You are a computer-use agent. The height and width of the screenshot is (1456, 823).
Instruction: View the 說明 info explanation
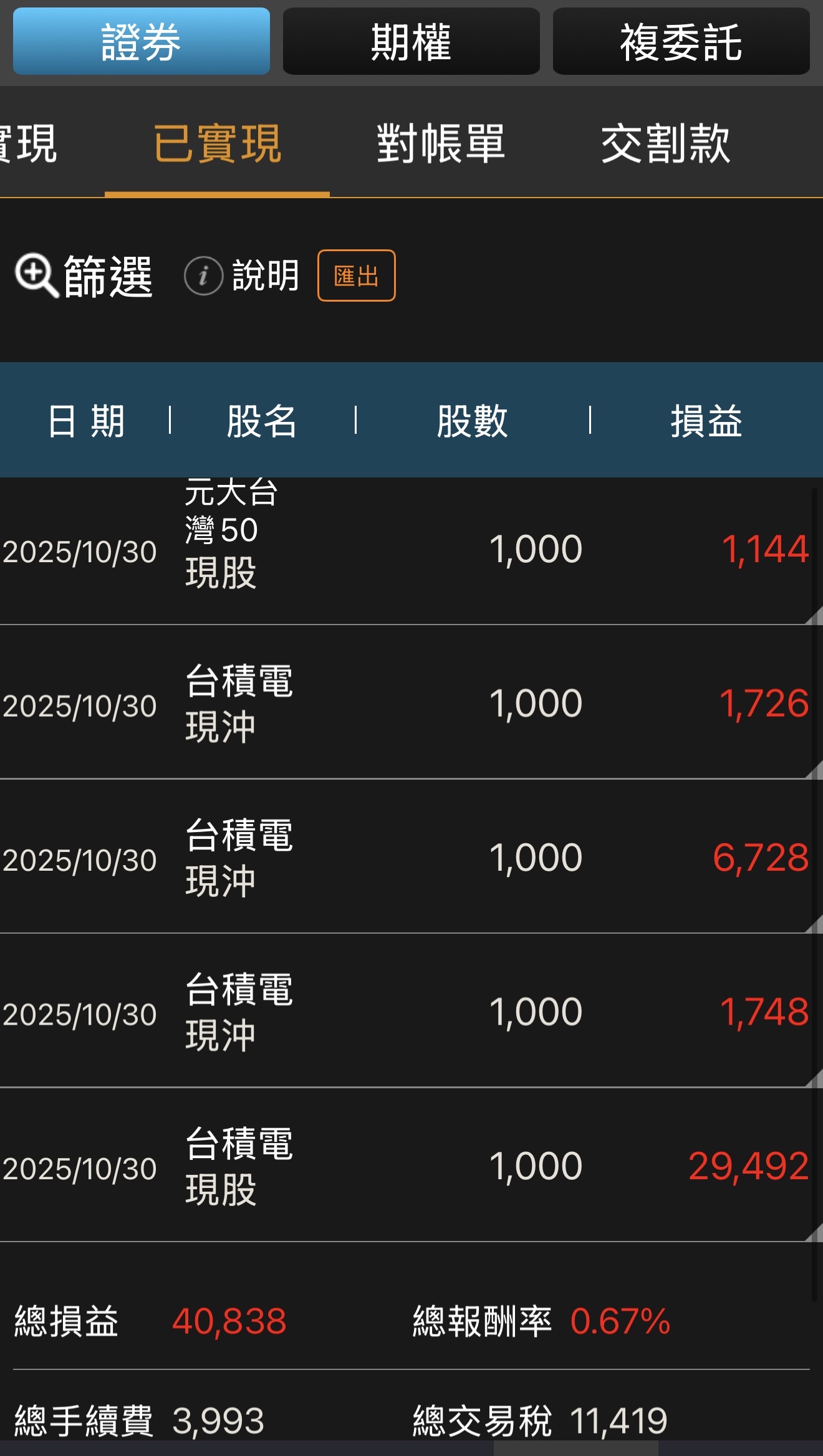tap(242, 275)
